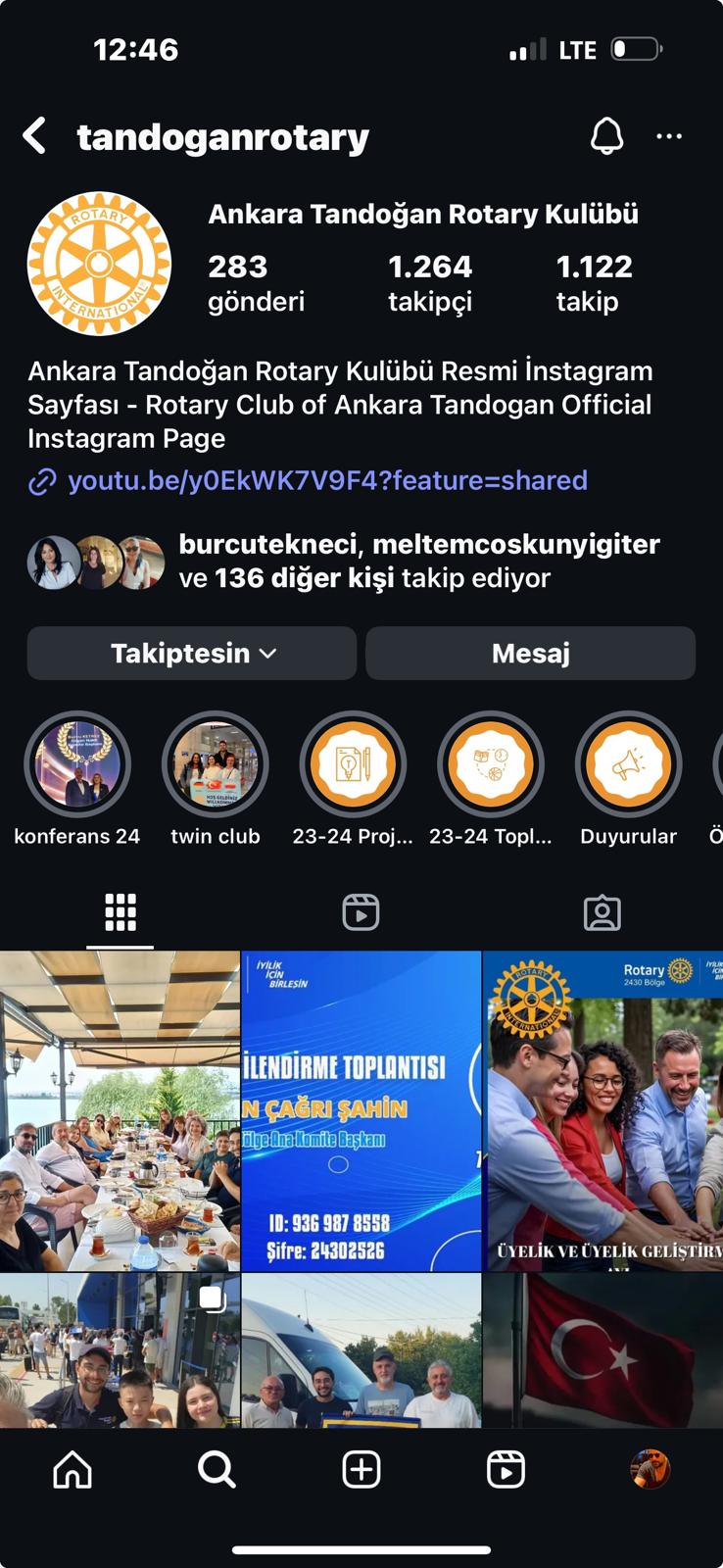The width and height of the screenshot is (723, 1568).
Task: Create a new post with plus icon
Action: point(361,1469)
